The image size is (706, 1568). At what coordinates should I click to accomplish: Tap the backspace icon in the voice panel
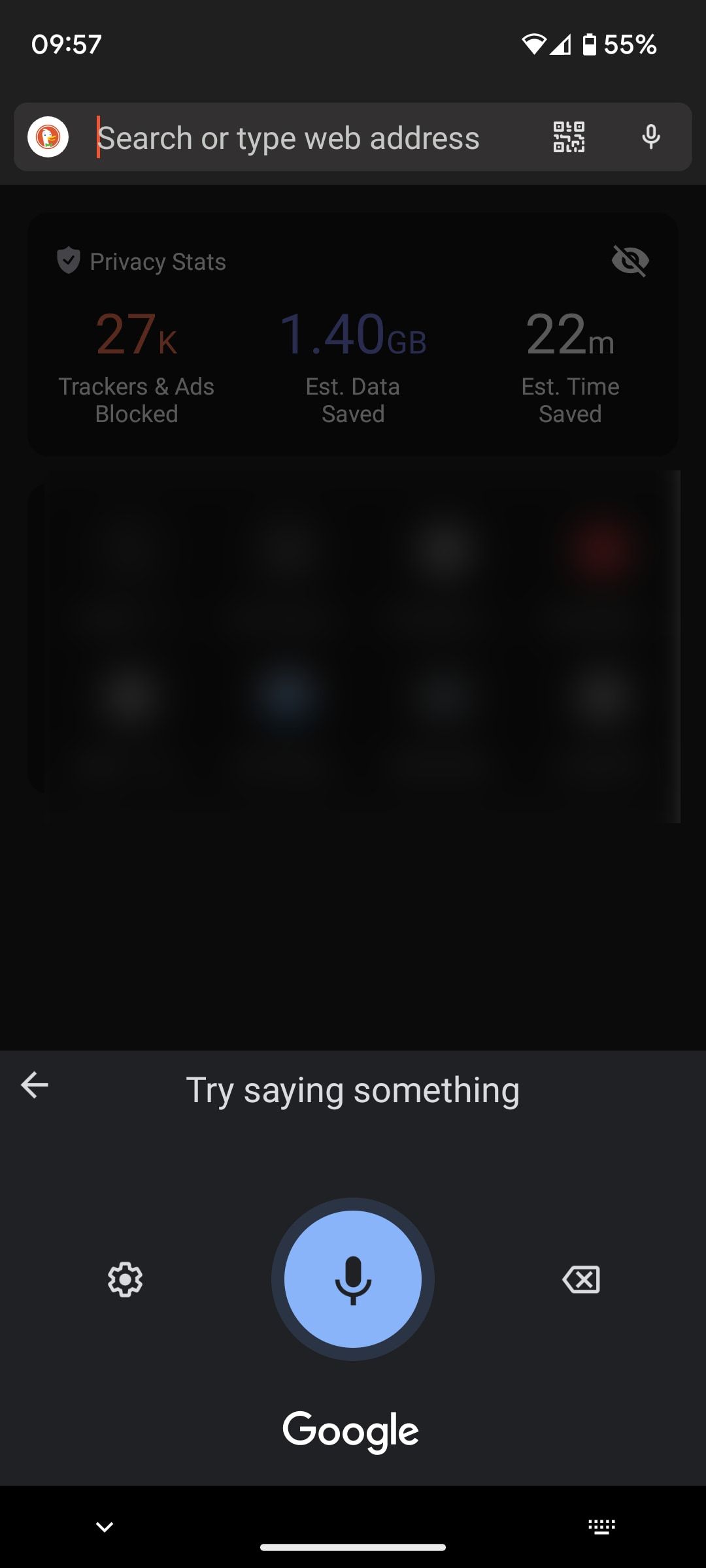pyautogui.click(x=580, y=1280)
